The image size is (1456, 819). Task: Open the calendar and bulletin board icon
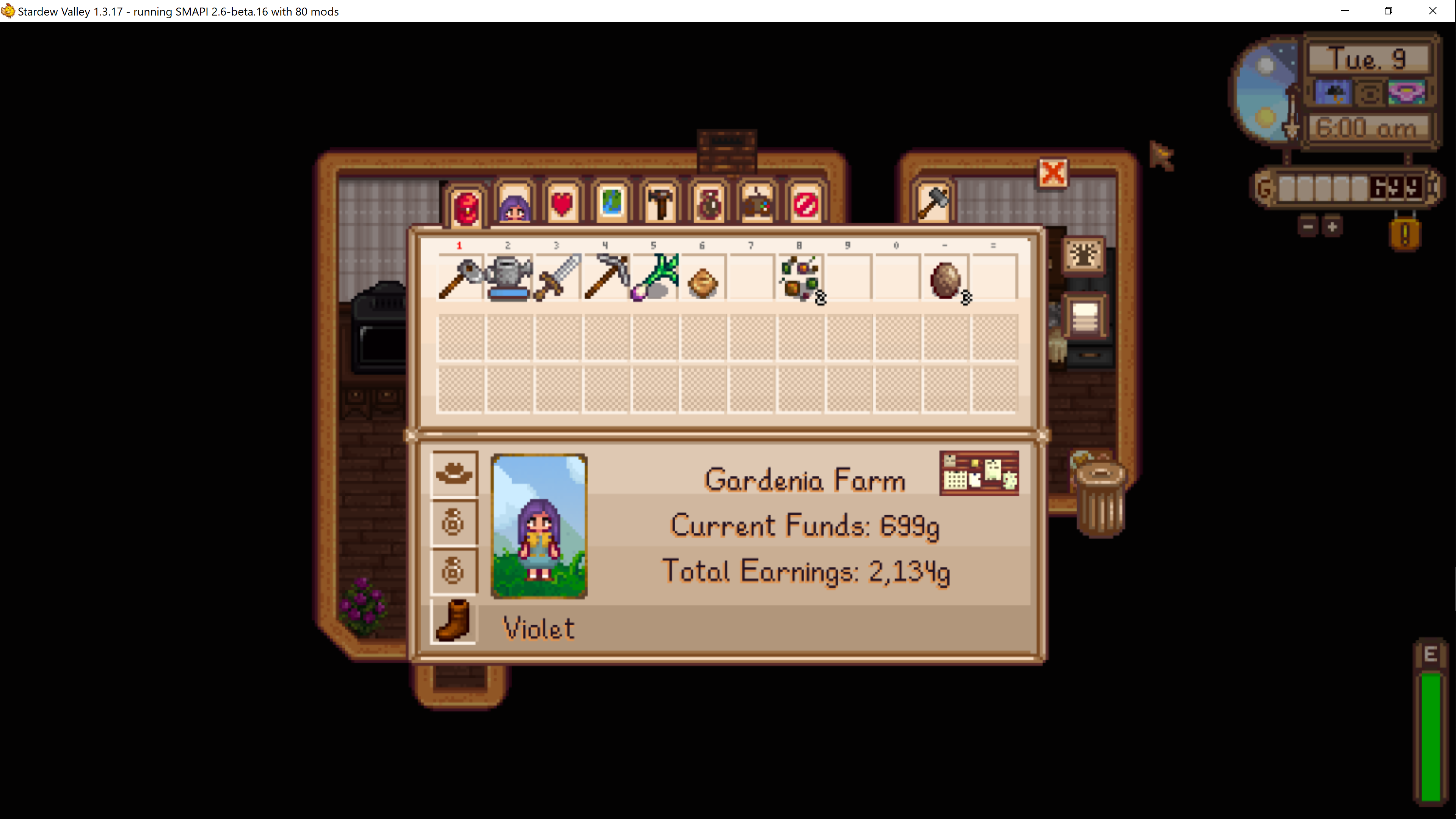(x=979, y=473)
